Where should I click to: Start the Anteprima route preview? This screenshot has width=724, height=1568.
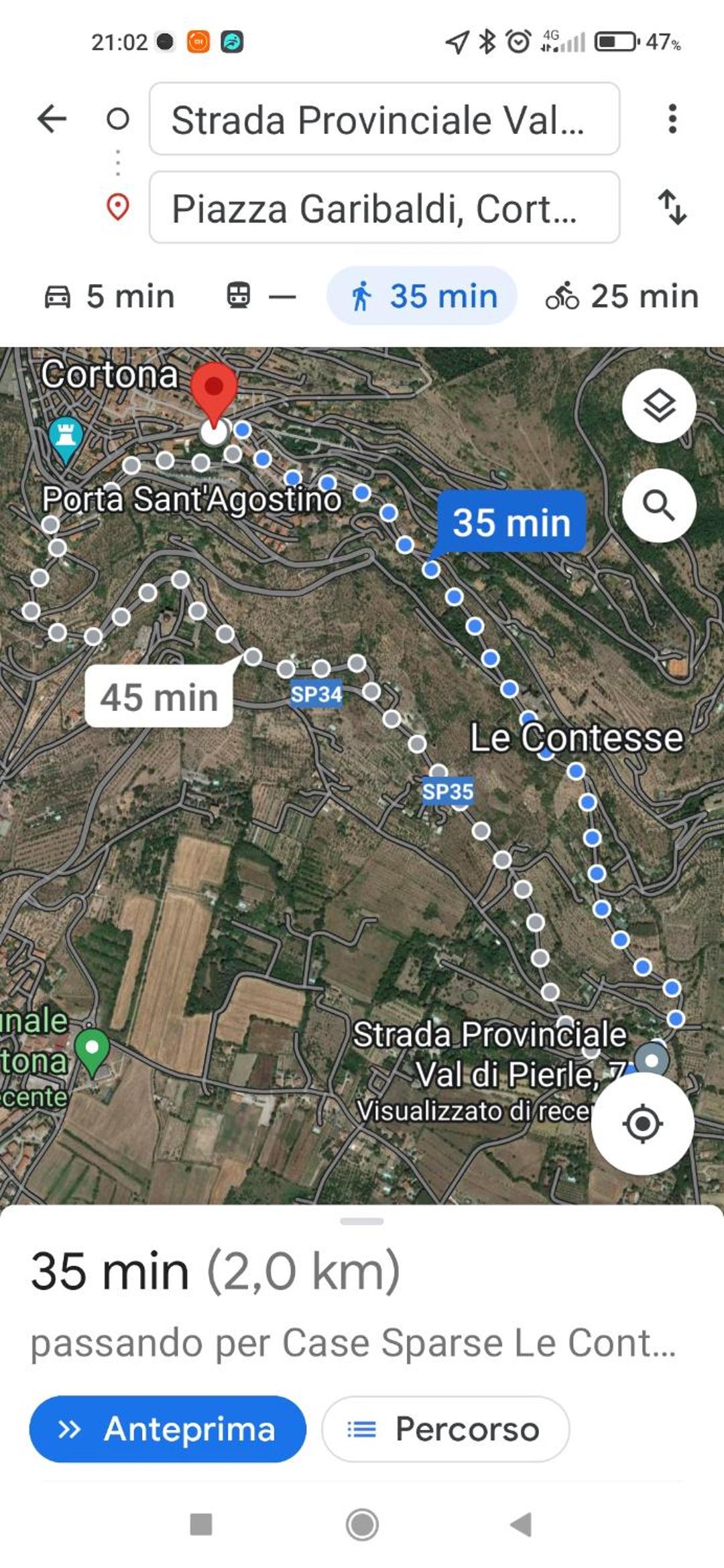pos(168,1429)
